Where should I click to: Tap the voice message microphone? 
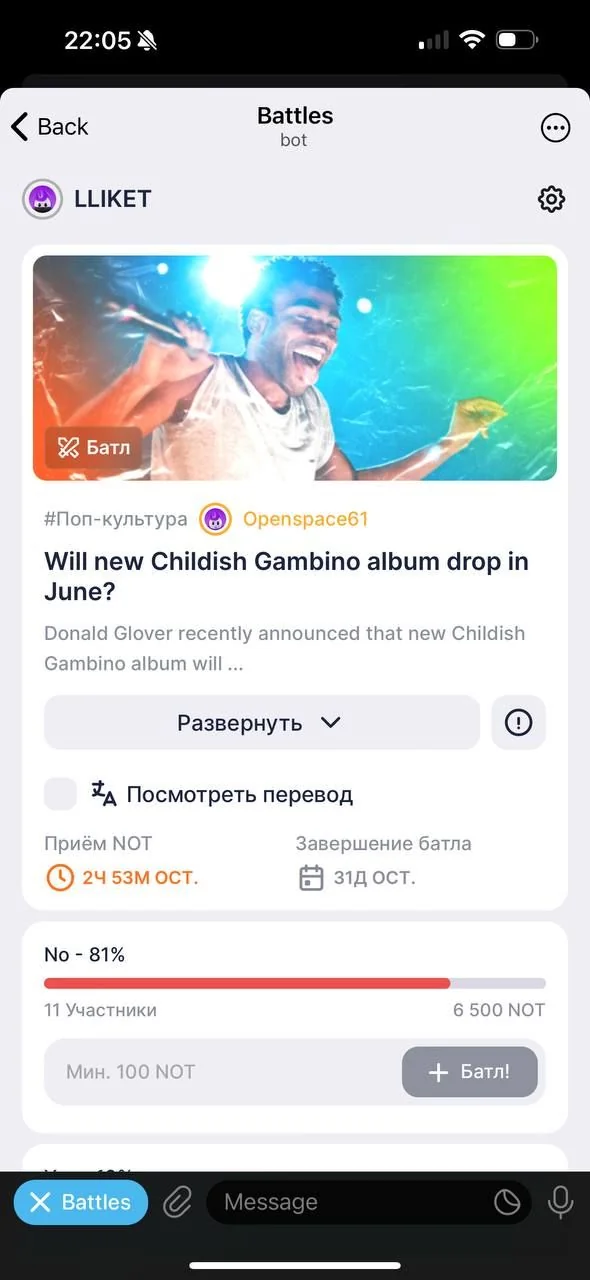pos(560,1202)
